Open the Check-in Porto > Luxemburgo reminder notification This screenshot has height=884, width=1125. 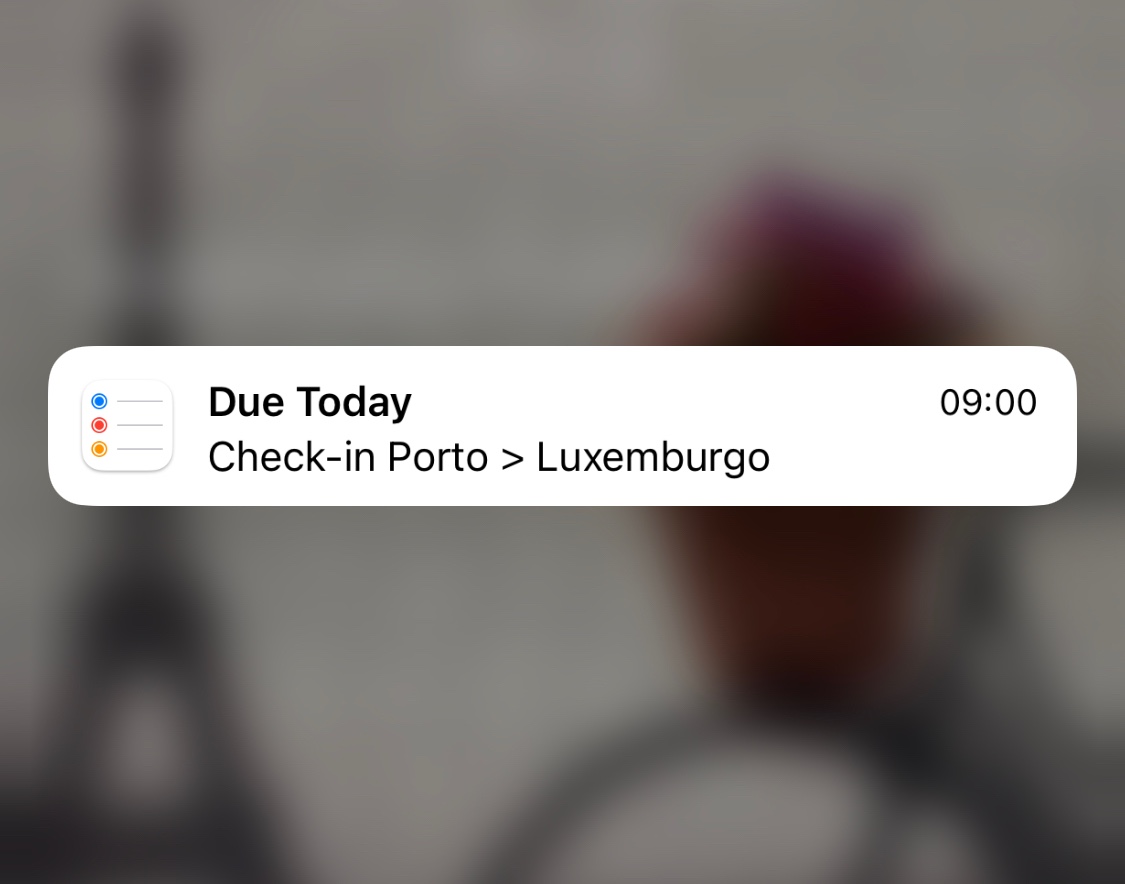[x=562, y=426]
